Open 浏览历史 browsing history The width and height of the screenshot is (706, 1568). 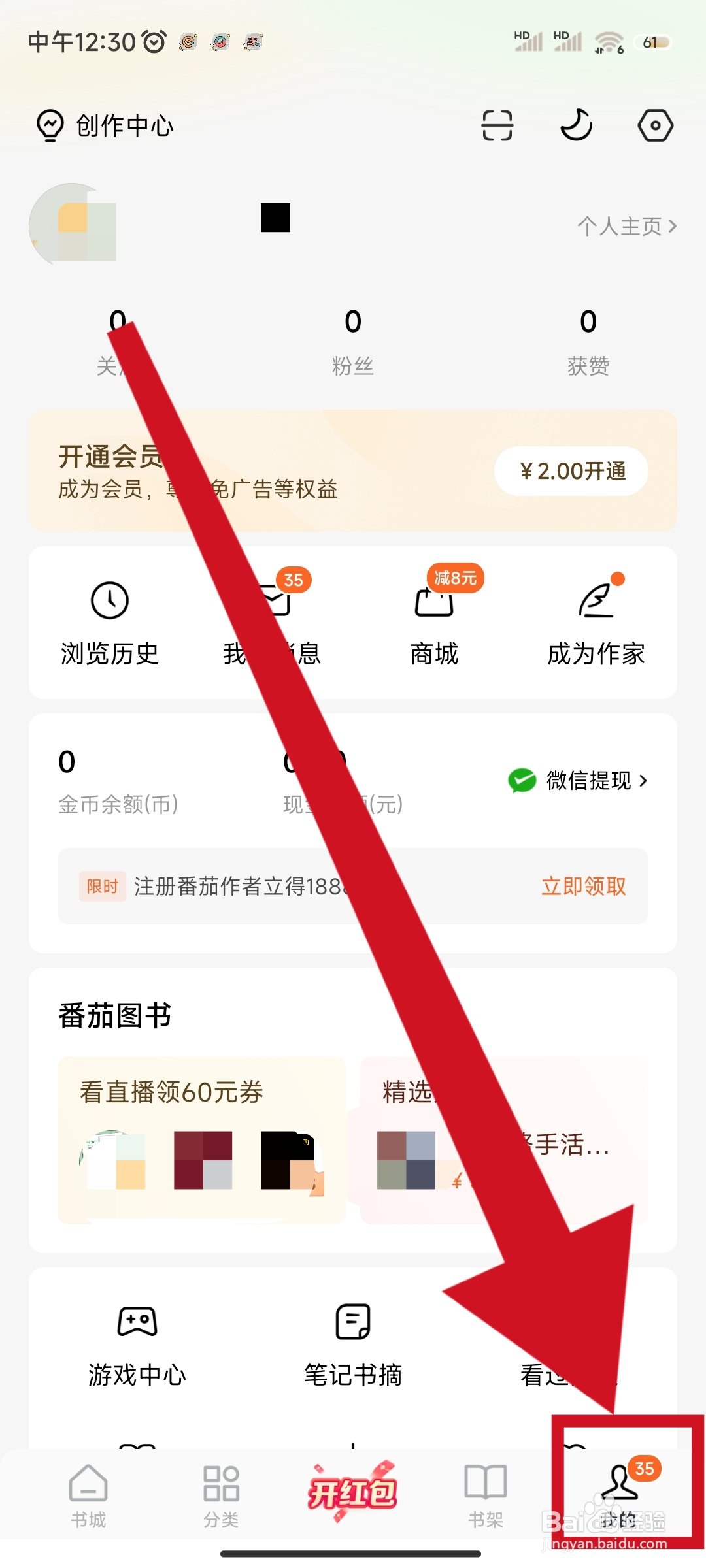pyautogui.click(x=110, y=621)
